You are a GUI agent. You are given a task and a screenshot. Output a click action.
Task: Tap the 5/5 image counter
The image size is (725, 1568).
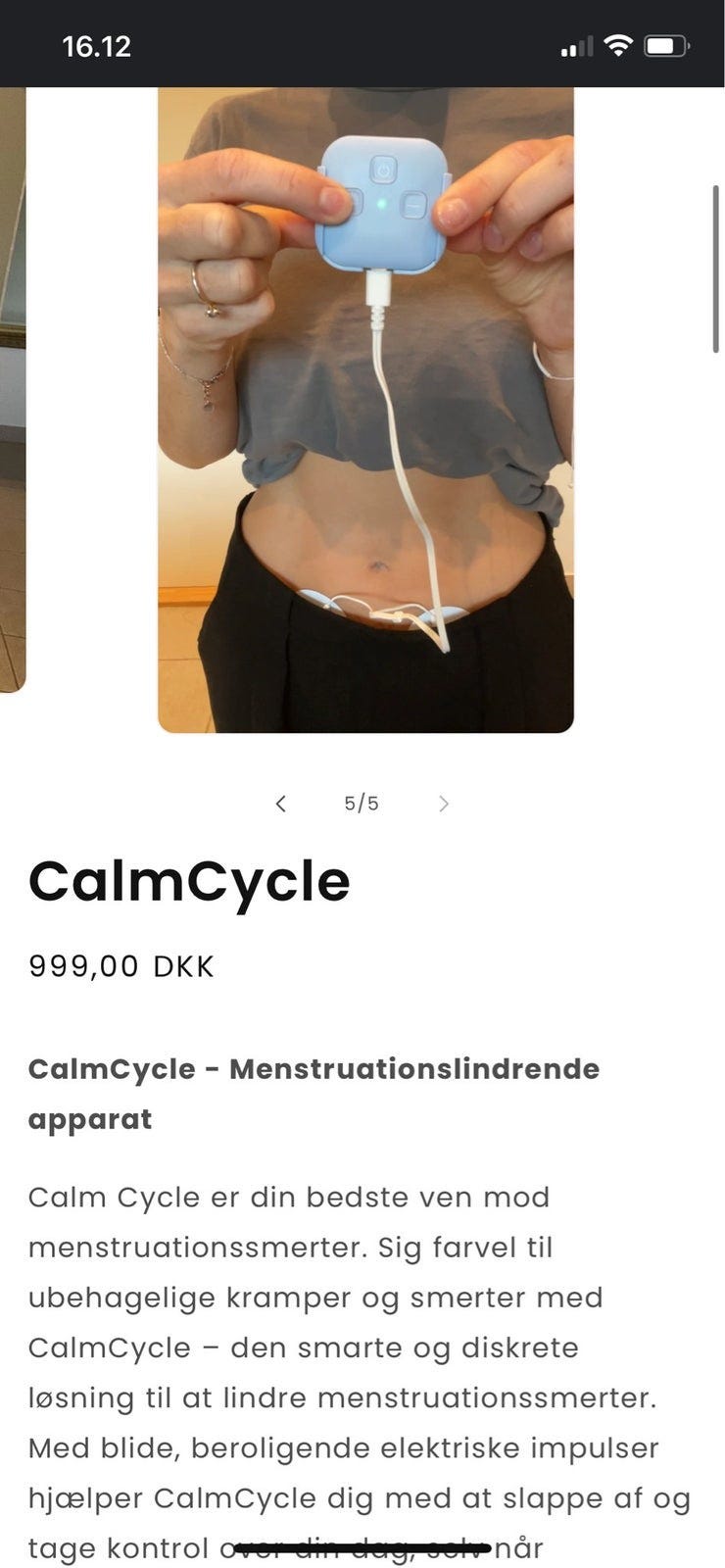tap(361, 803)
